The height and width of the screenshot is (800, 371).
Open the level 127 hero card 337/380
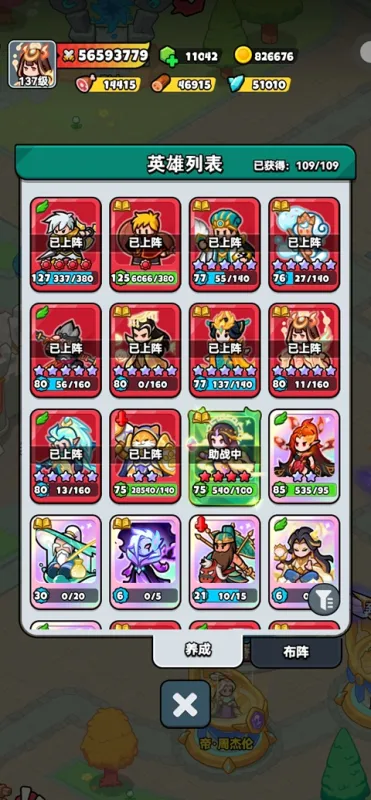pos(66,244)
